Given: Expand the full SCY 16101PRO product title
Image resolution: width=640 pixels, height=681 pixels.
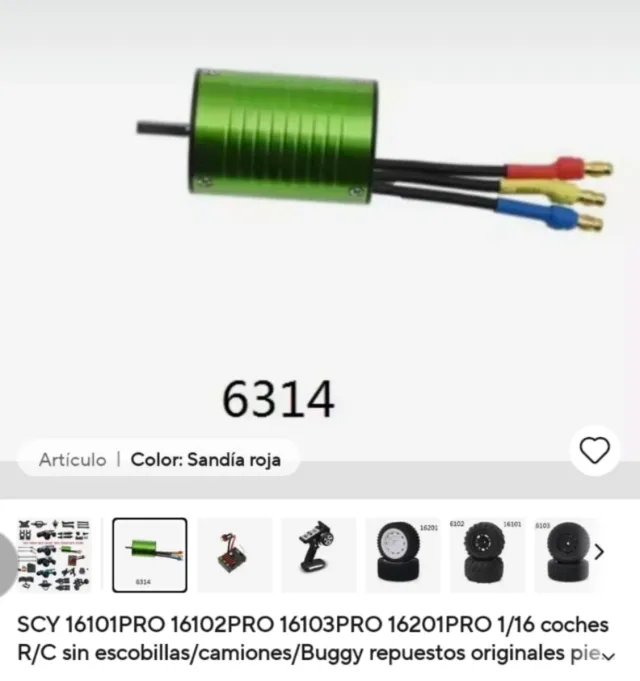Looking at the screenshot, I should (x=609, y=656).
